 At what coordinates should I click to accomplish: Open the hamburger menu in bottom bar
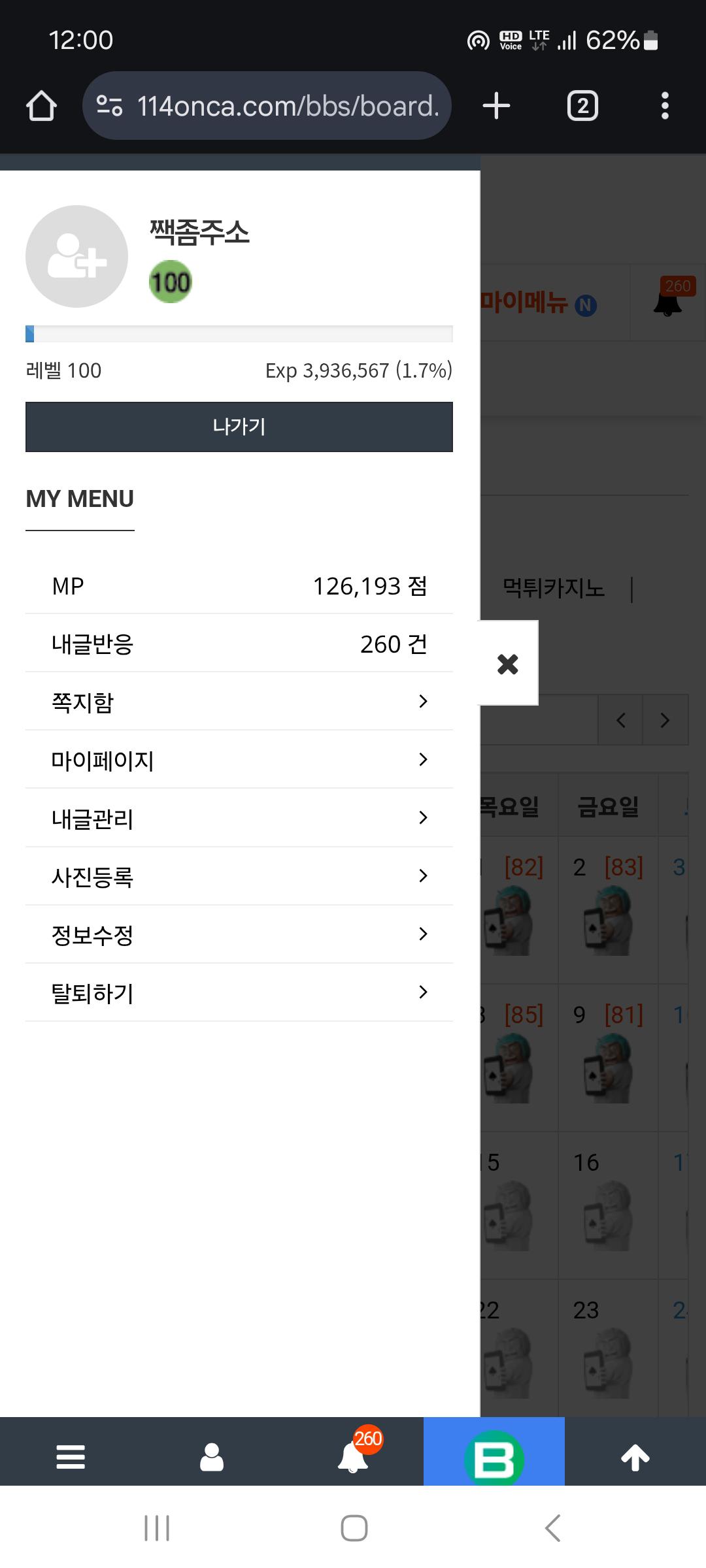tap(71, 1456)
